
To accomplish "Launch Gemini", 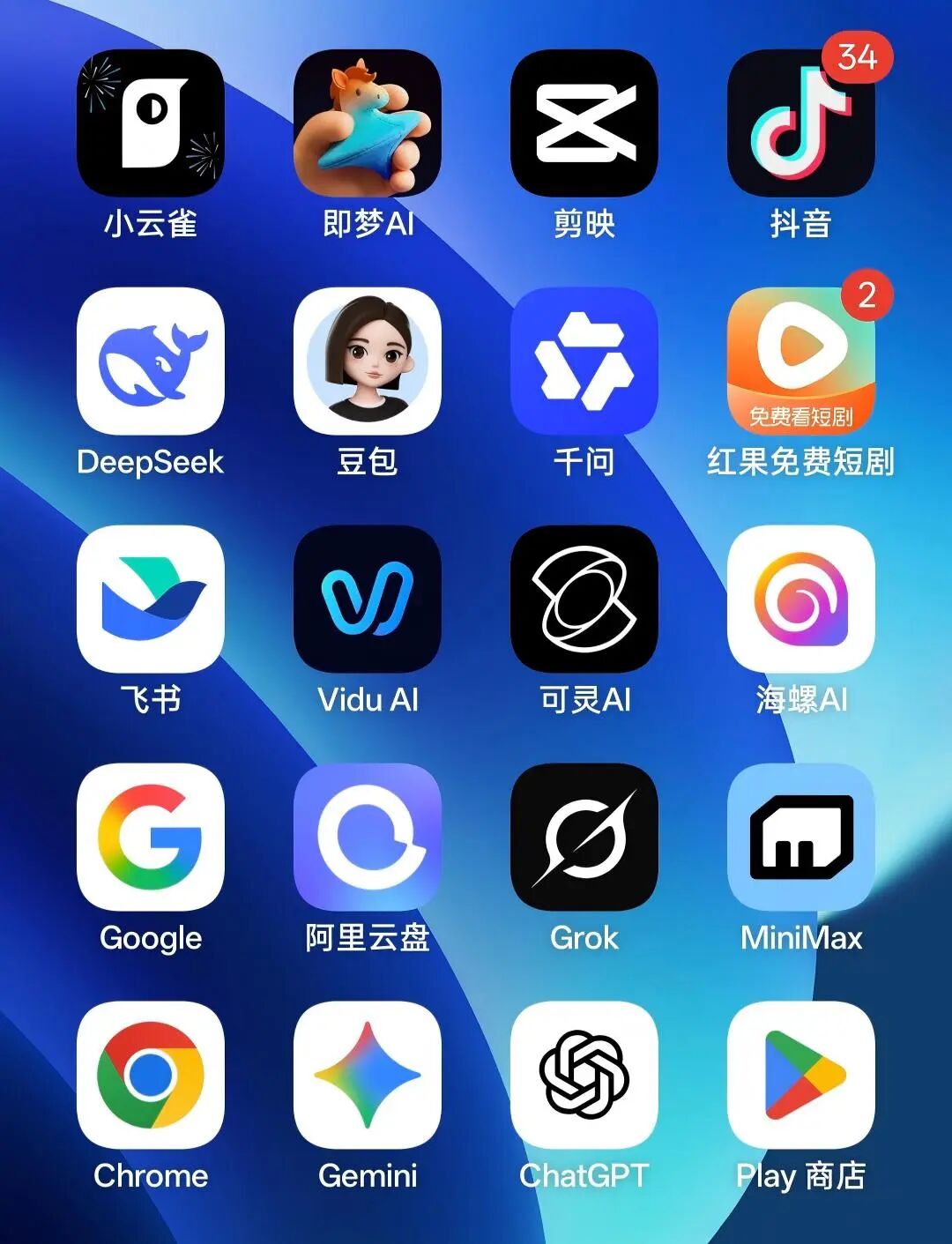I will pyautogui.click(x=367, y=1075).
